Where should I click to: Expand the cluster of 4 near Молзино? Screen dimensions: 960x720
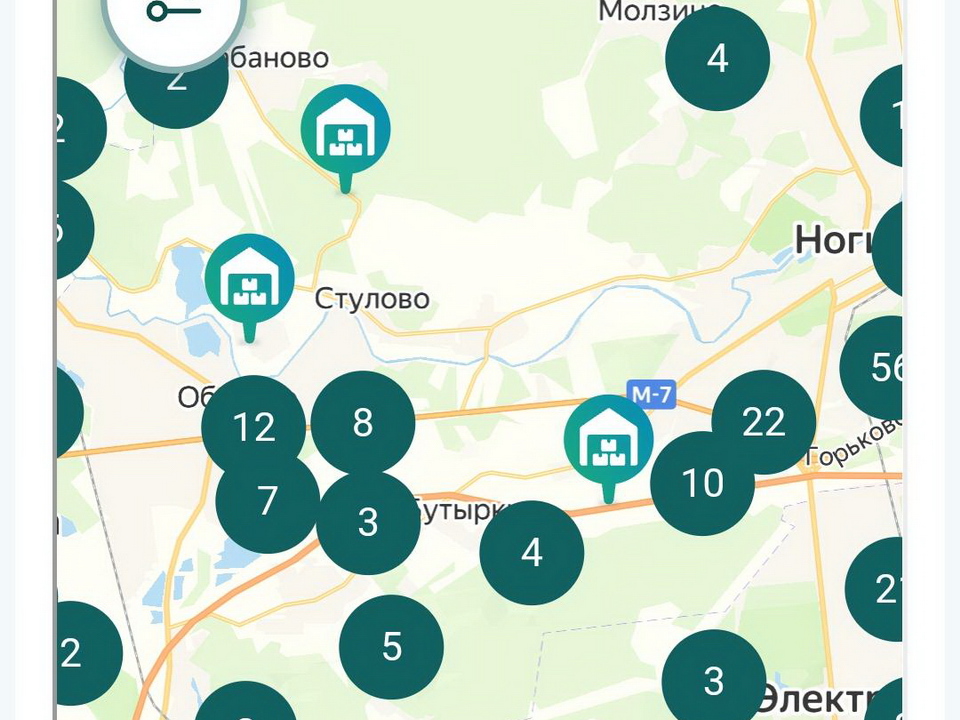(x=717, y=58)
